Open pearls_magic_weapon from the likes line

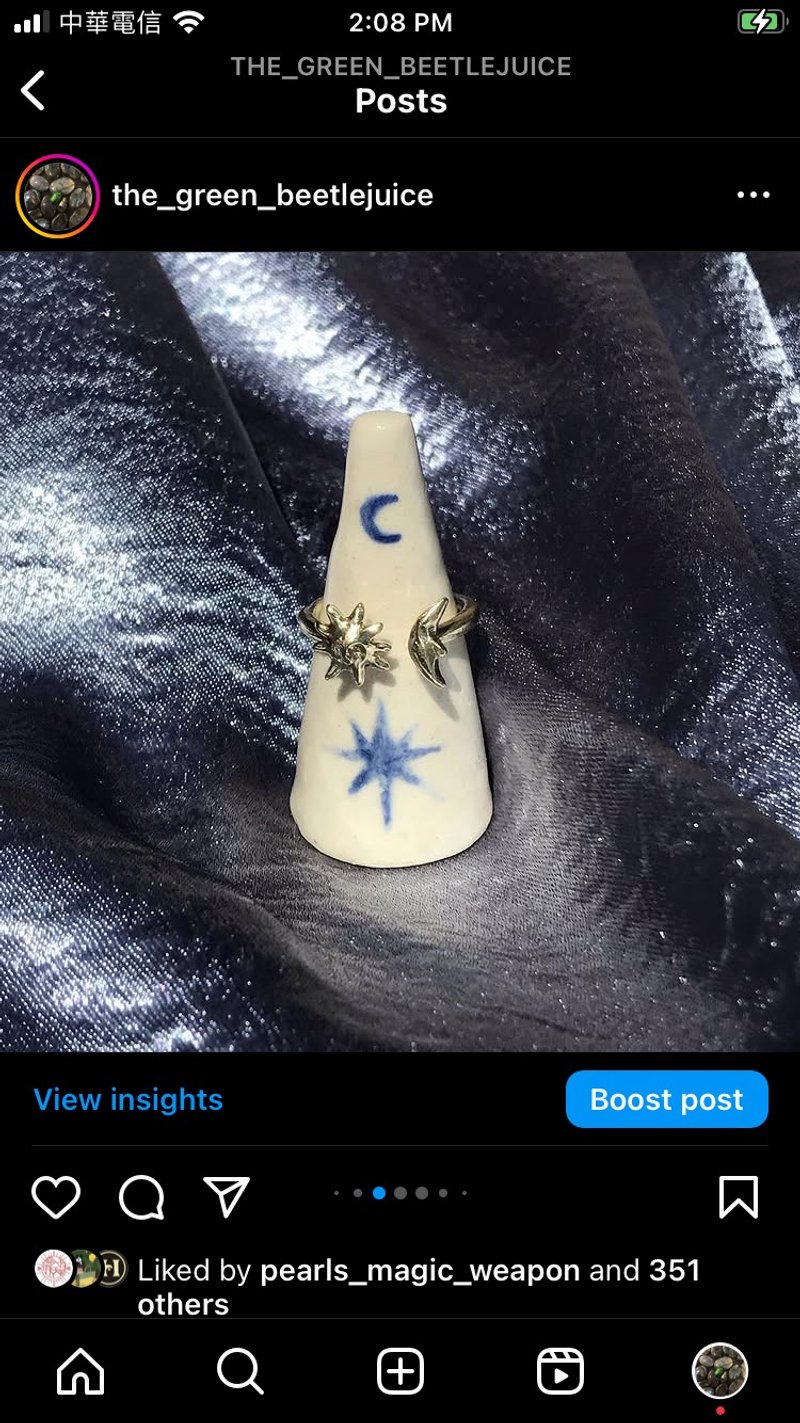419,1271
